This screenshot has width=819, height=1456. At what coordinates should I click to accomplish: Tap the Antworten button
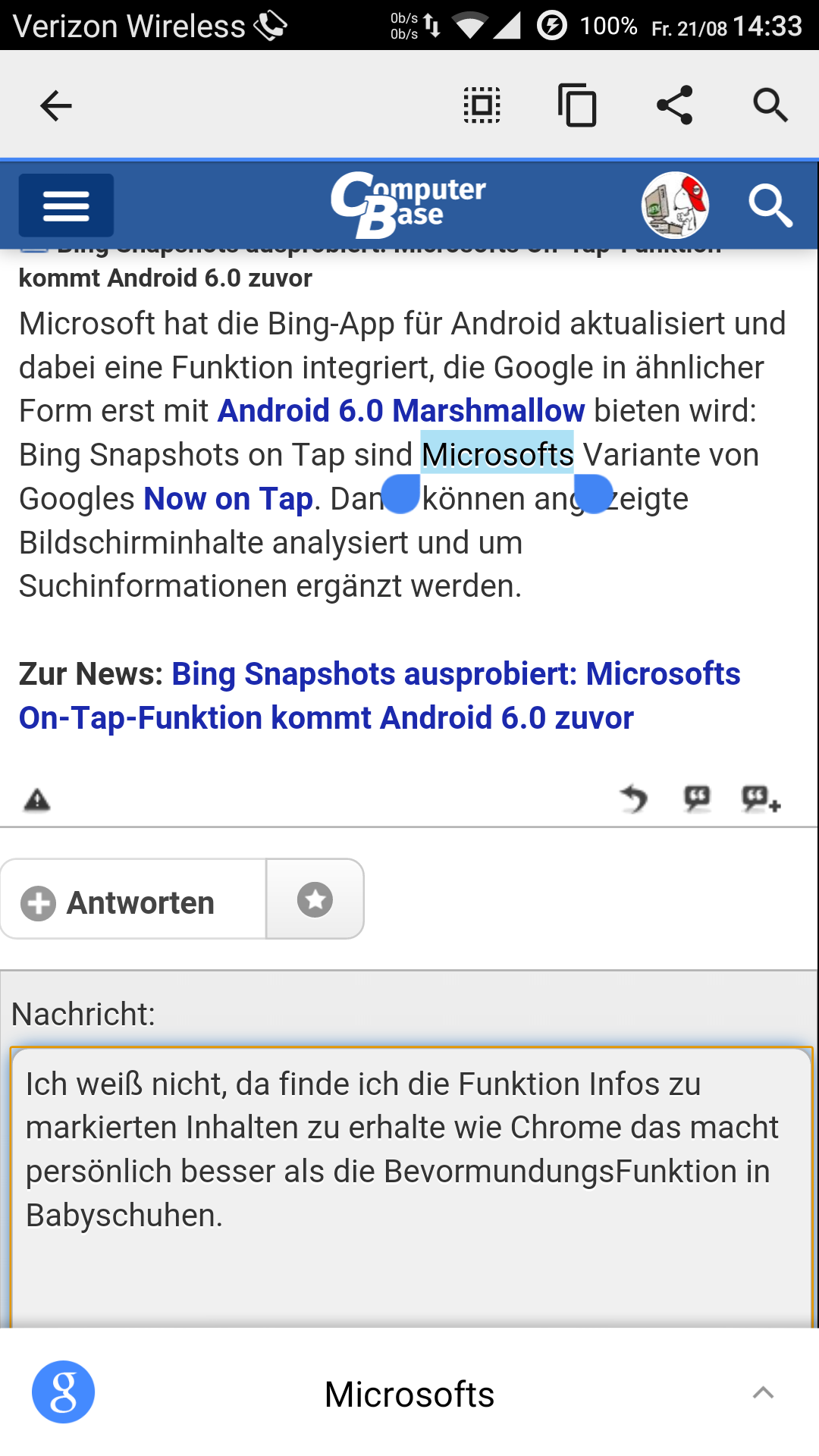[133, 899]
